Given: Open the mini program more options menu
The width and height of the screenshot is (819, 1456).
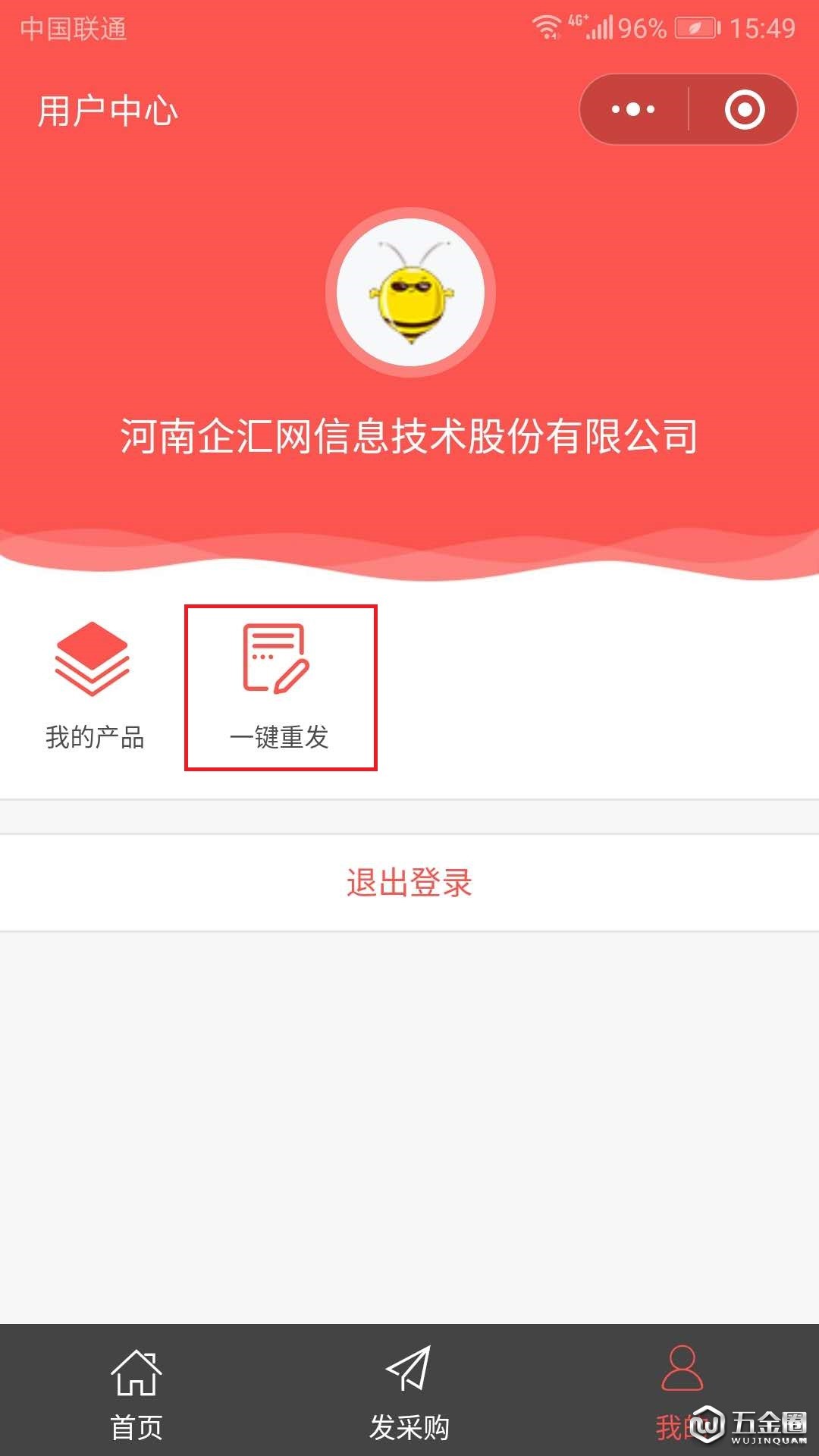Looking at the screenshot, I should tap(633, 110).
